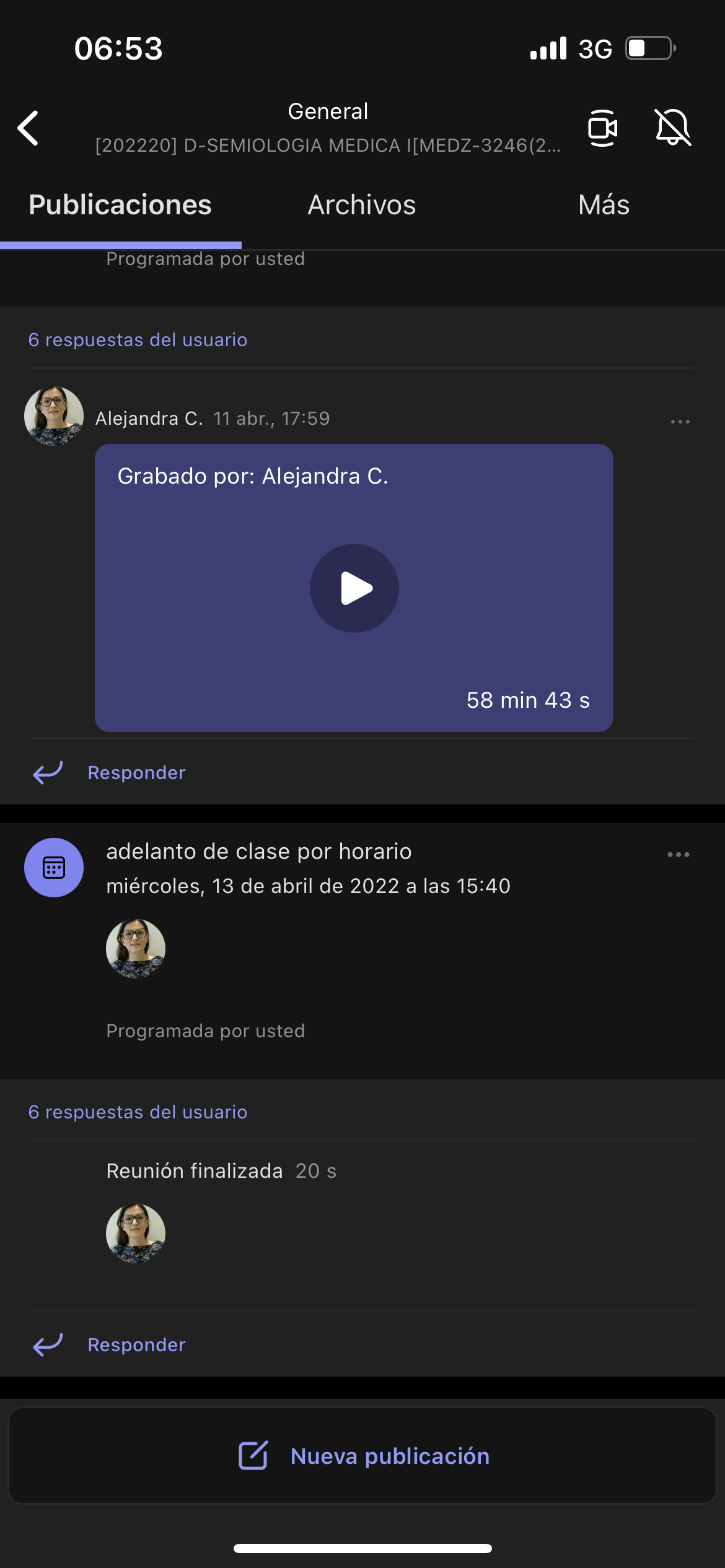Play the 58 min recording by Alejandra
This screenshot has width=725, height=1568.
click(354, 588)
